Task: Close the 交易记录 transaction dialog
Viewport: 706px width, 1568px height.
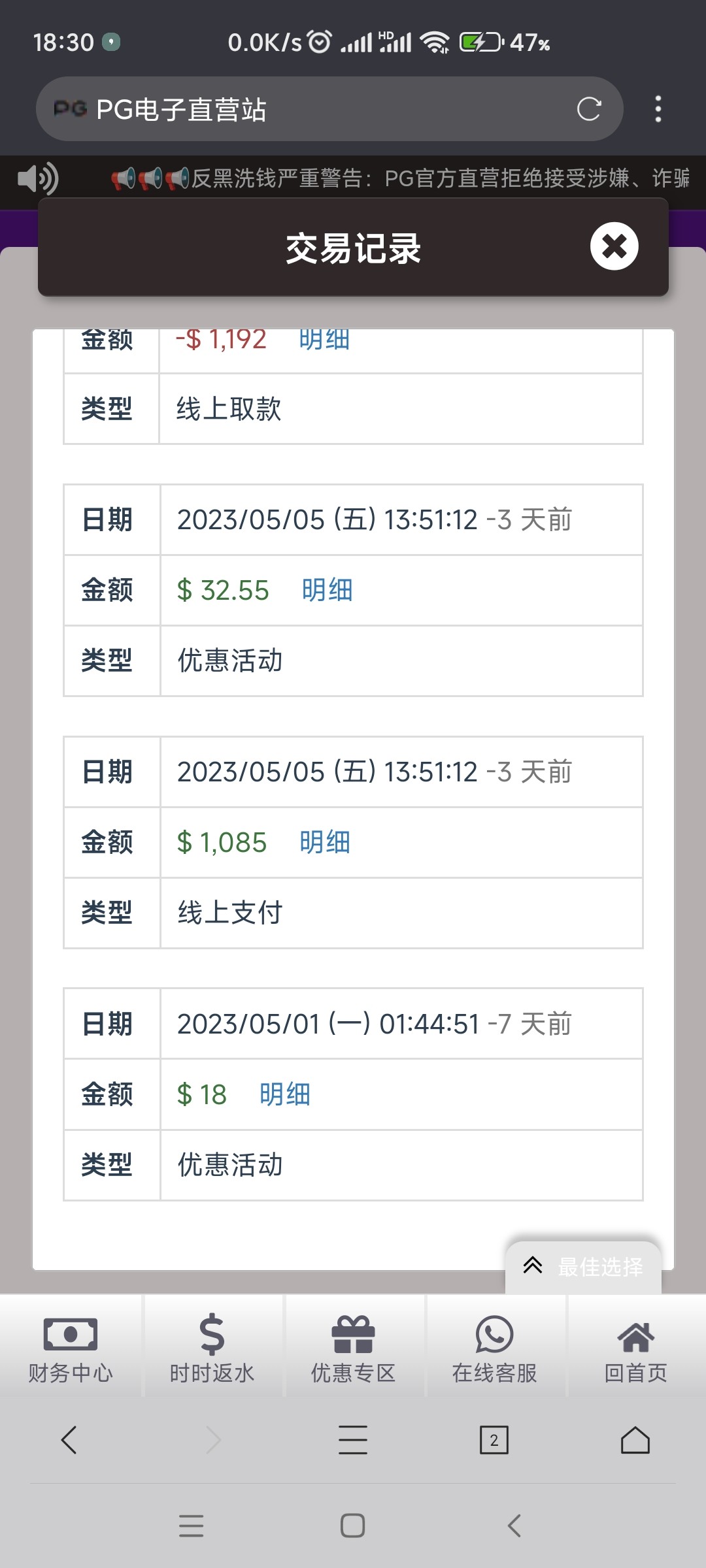Action: click(x=613, y=246)
